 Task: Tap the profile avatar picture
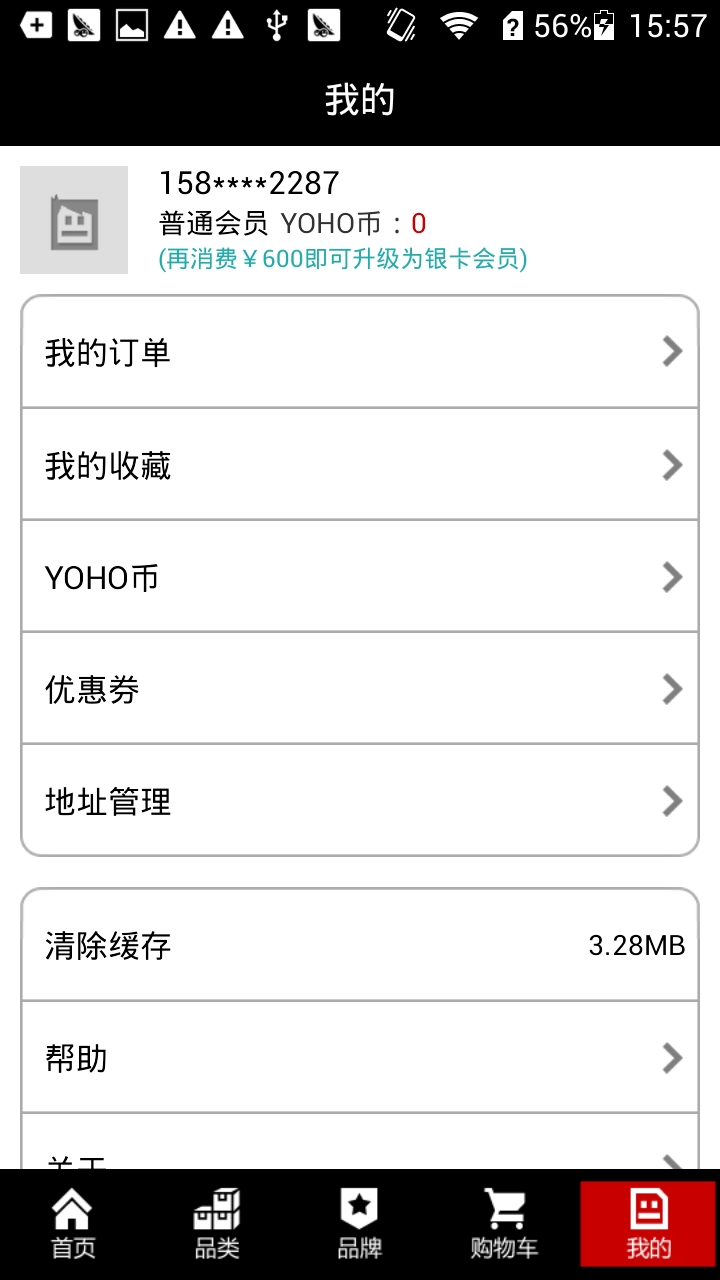(74, 220)
